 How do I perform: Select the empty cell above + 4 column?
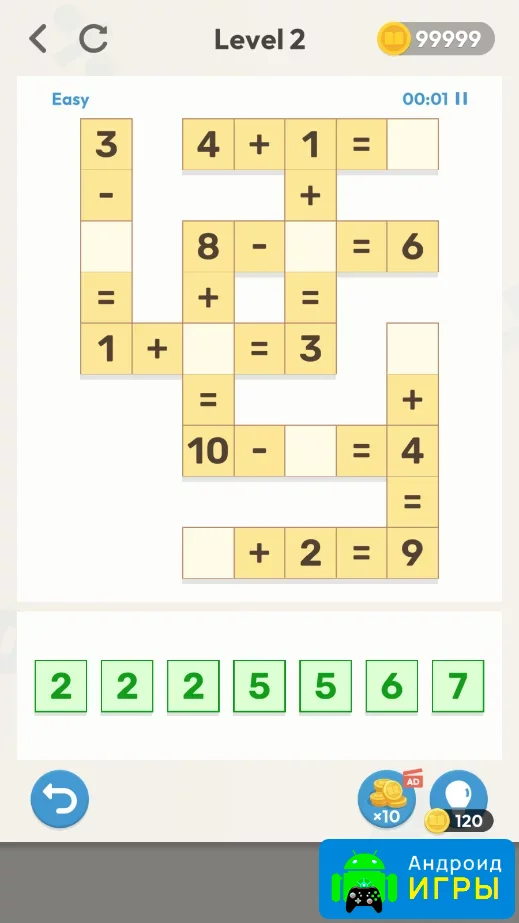click(412, 348)
